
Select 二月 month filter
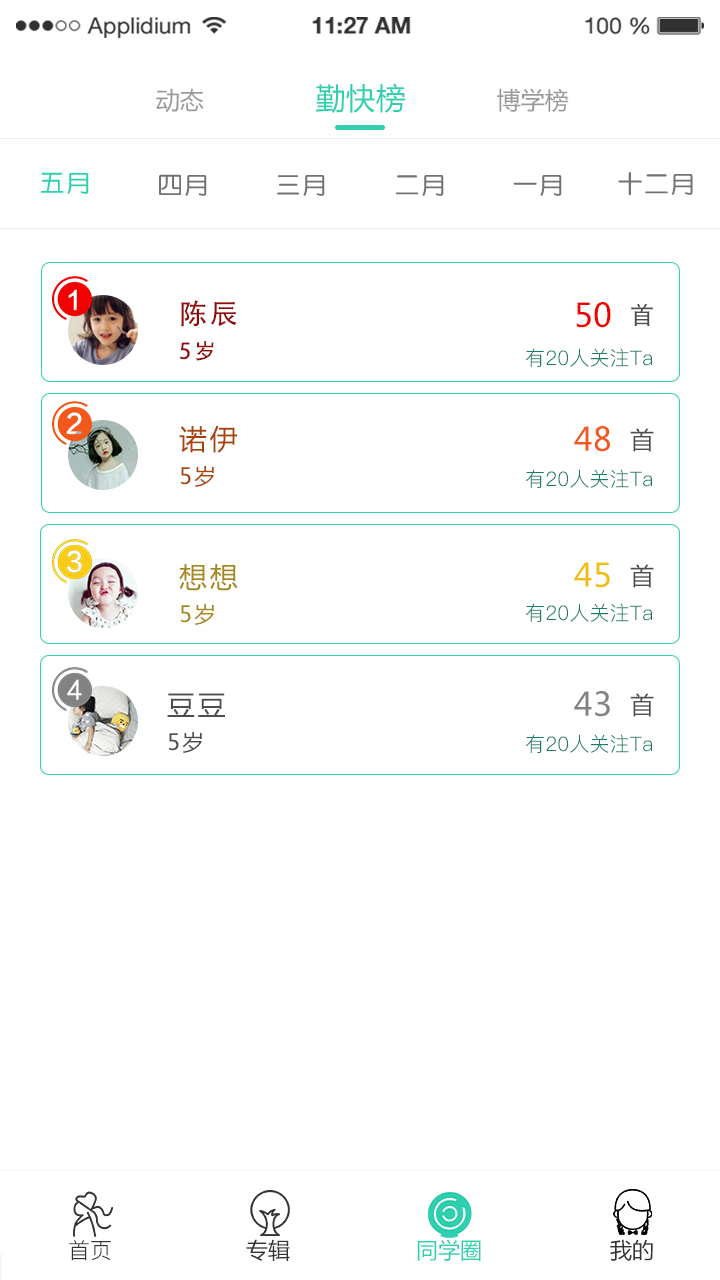(x=420, y=185)
